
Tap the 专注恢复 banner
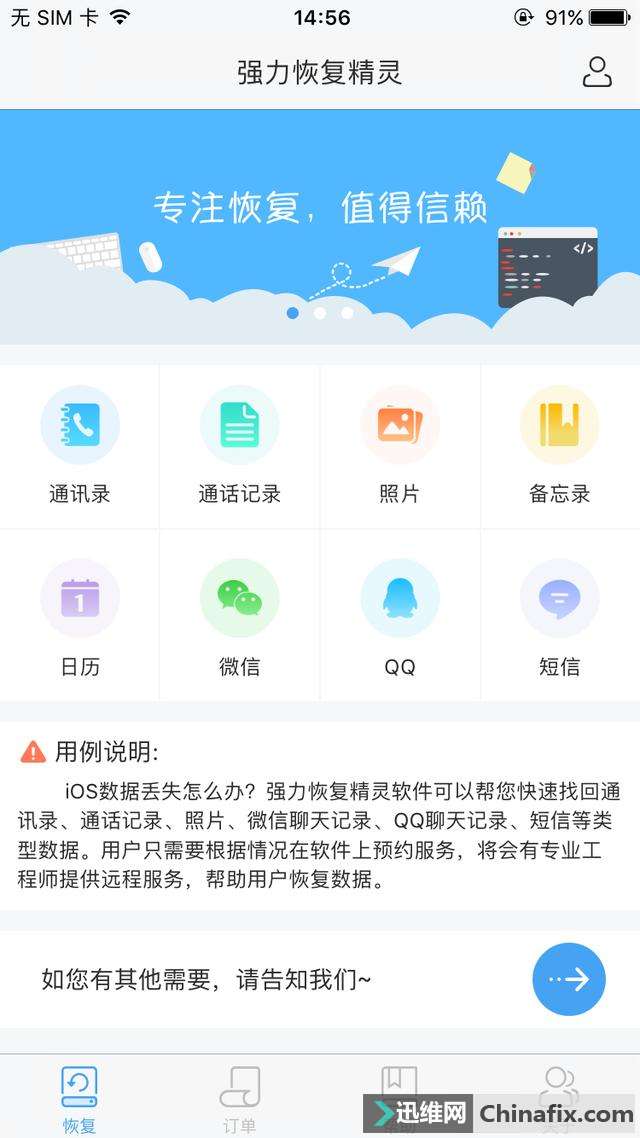[320, 226]
